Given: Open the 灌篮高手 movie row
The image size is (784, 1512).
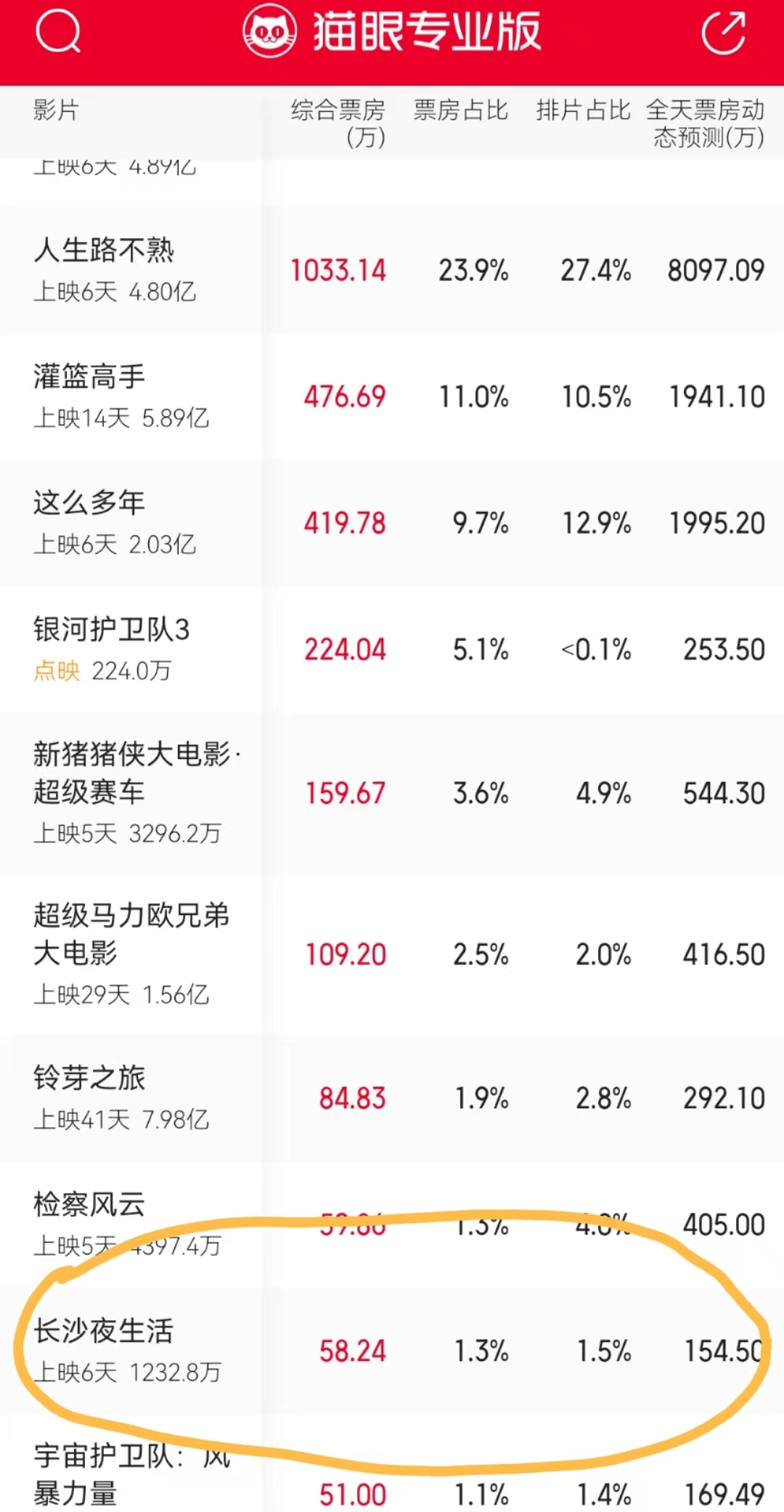Looking at the screenshot, I should 392,397.
